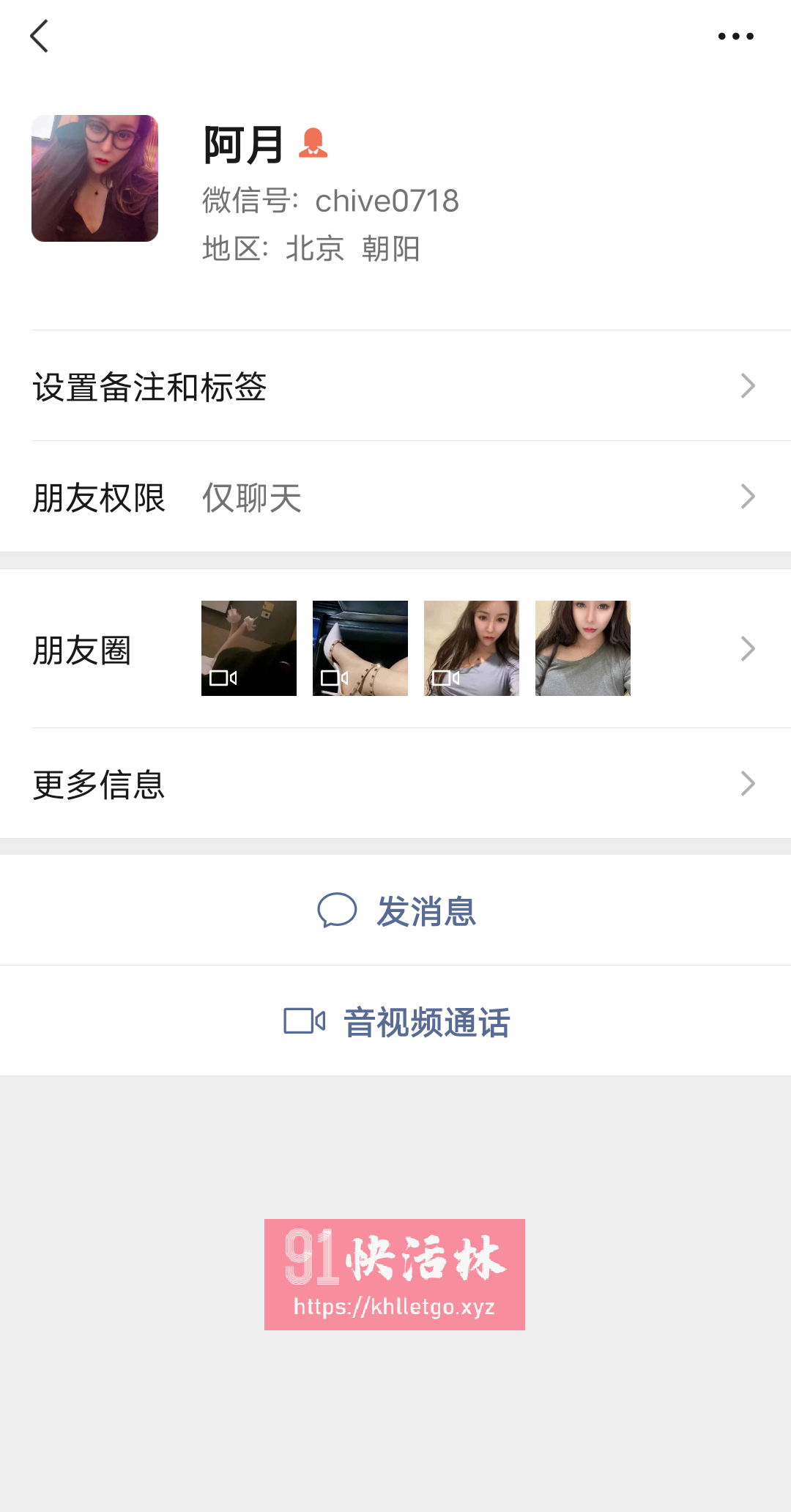Image resolution: width=791 pixels, height=1512 pixels.
Task: Expand 设置备注和标签 via its chevron
Action: [746, 385]
